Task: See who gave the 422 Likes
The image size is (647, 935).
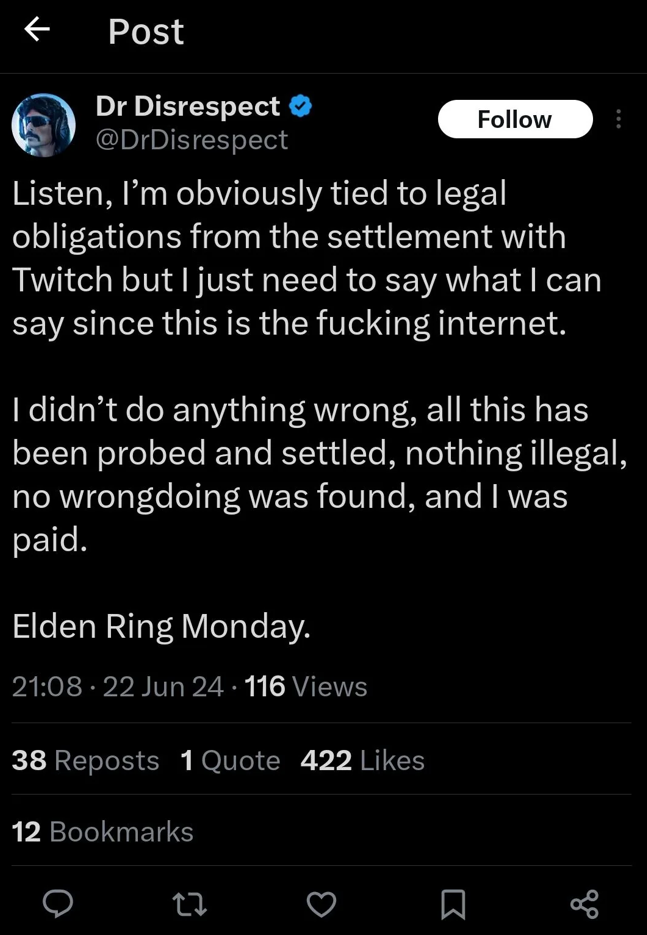Action: [362, 760]
